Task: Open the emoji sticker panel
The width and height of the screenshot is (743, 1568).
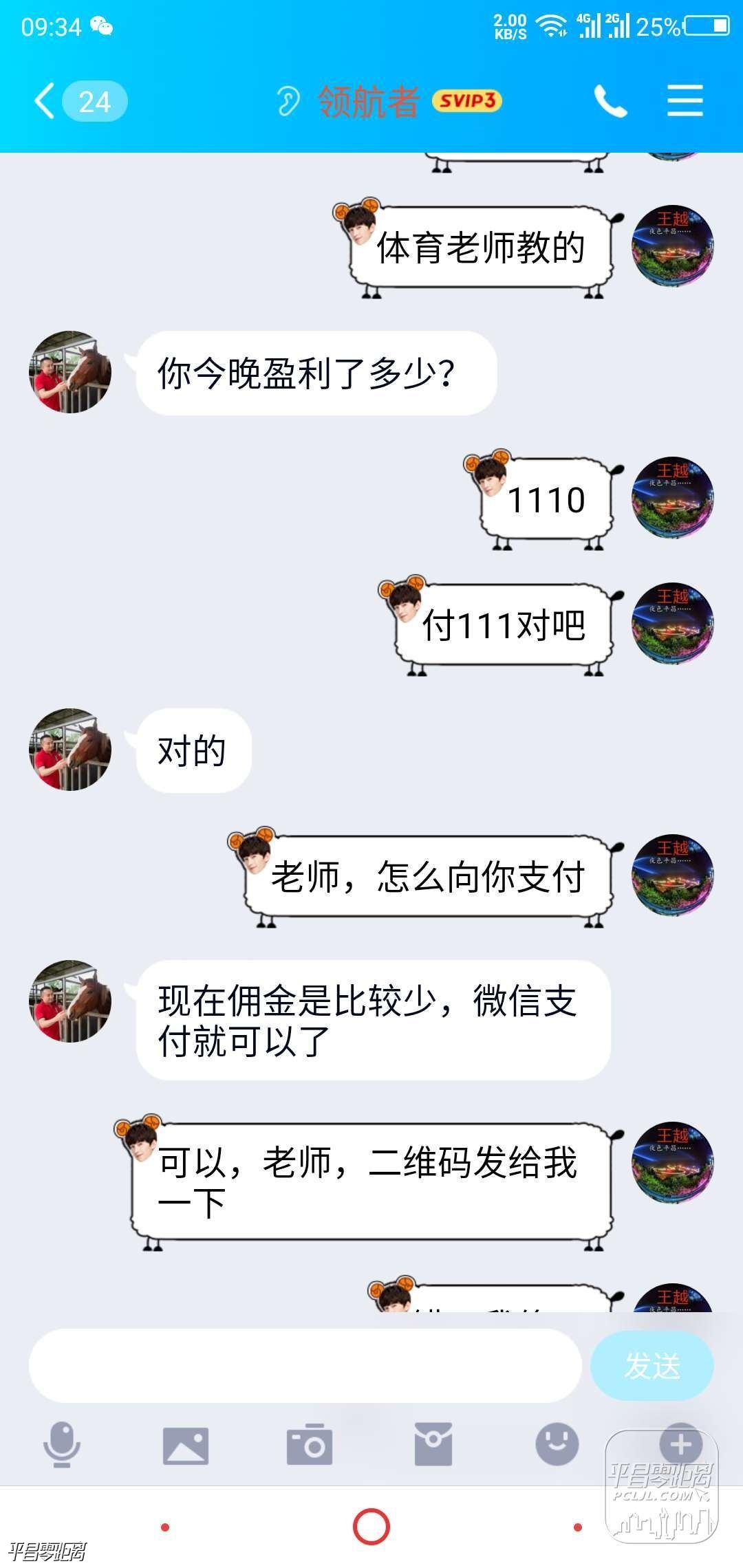Action: (x=557, y=1444)
